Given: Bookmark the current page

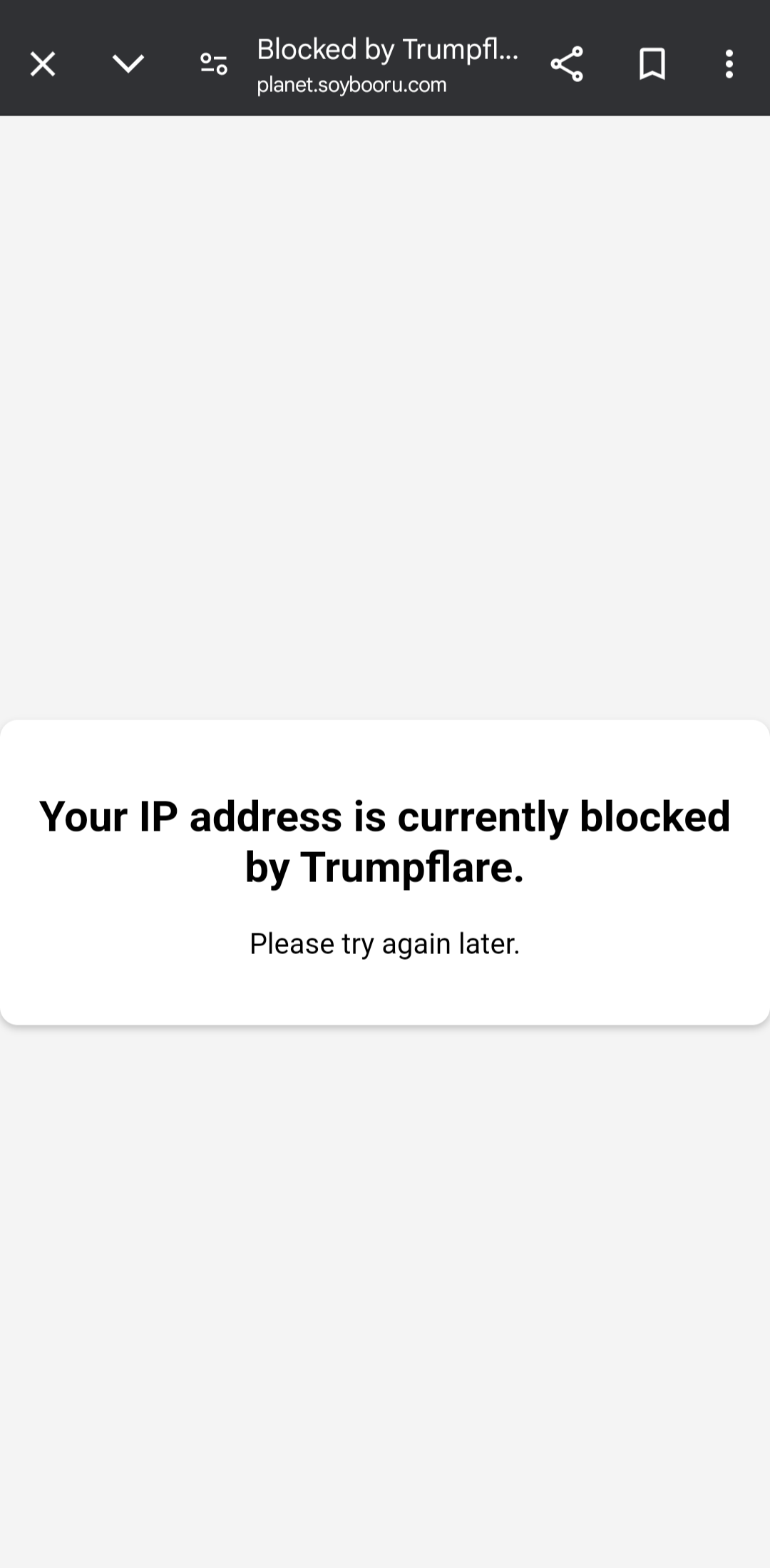Looking at the screenshot, I should pos(652,64).
